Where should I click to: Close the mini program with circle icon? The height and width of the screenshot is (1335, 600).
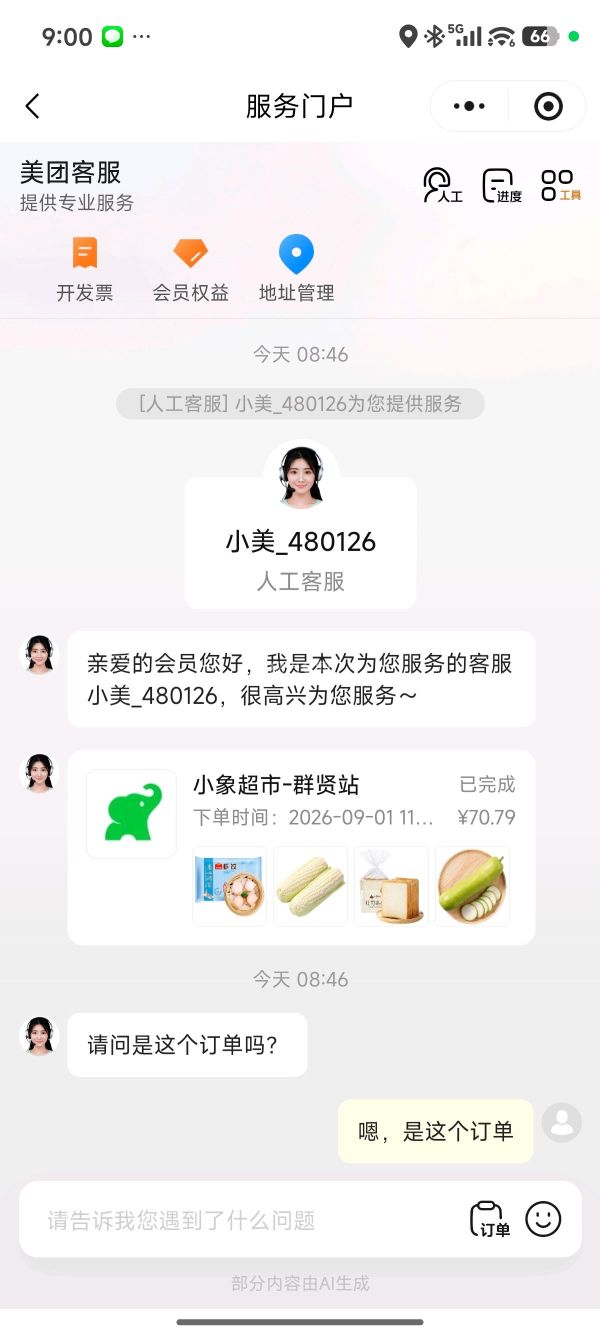(547, 106)
